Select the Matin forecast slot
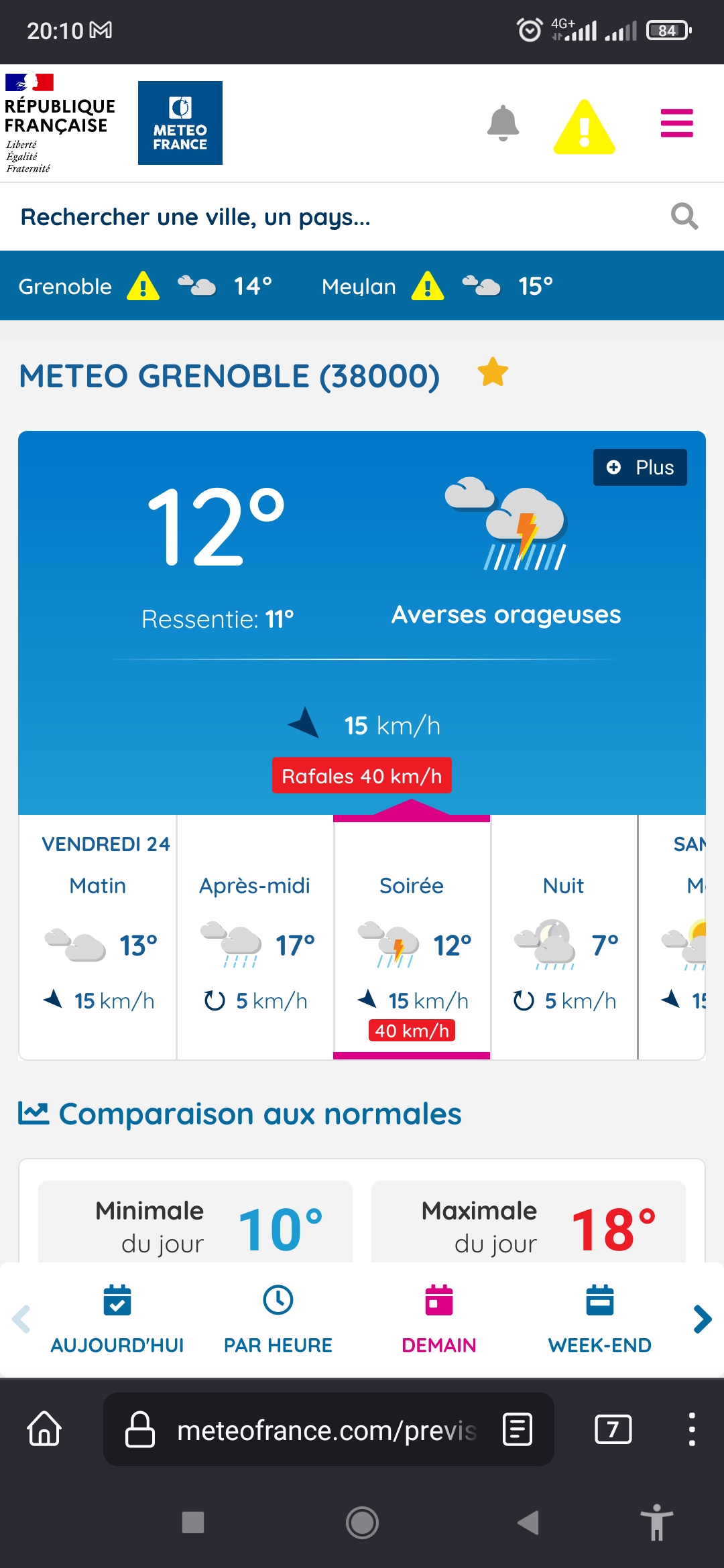 click(x=99, y=937)
